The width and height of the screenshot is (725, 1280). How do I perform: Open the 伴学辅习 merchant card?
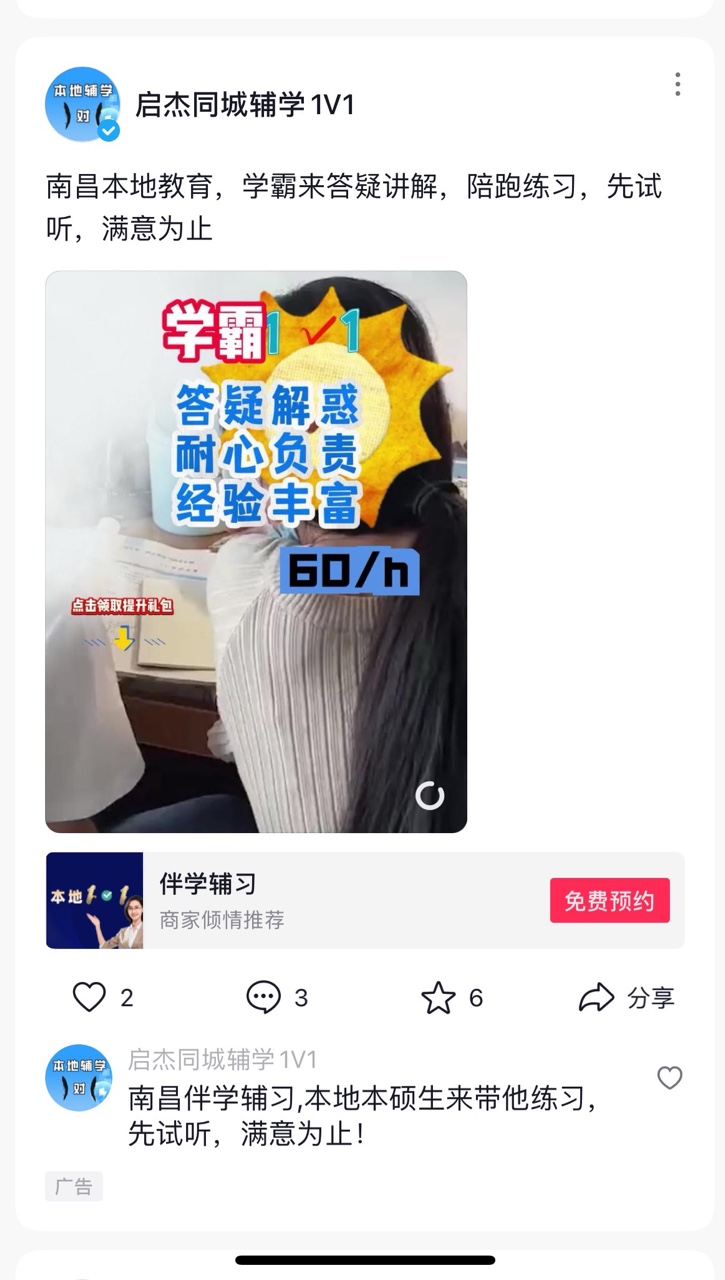coord(300,900)
